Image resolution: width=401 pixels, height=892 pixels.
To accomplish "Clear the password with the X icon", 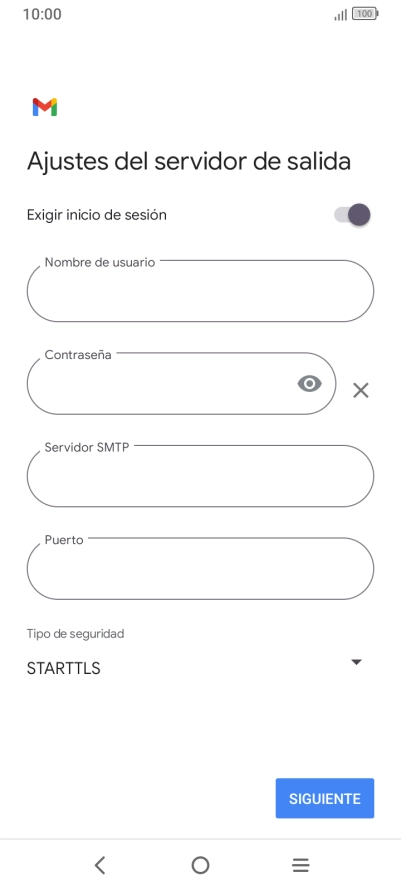I will [x=361, y=390].
